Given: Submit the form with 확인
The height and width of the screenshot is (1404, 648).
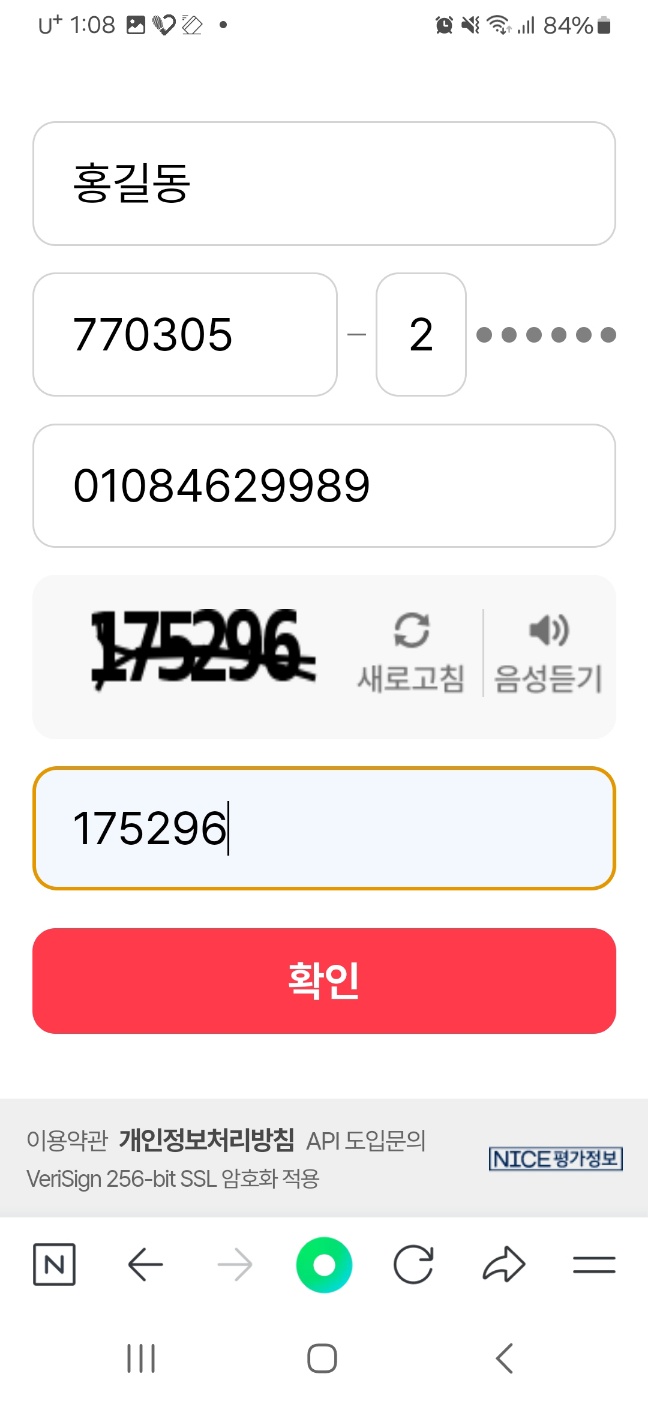Looking at the screenshot, I should (x=323, y=981).
